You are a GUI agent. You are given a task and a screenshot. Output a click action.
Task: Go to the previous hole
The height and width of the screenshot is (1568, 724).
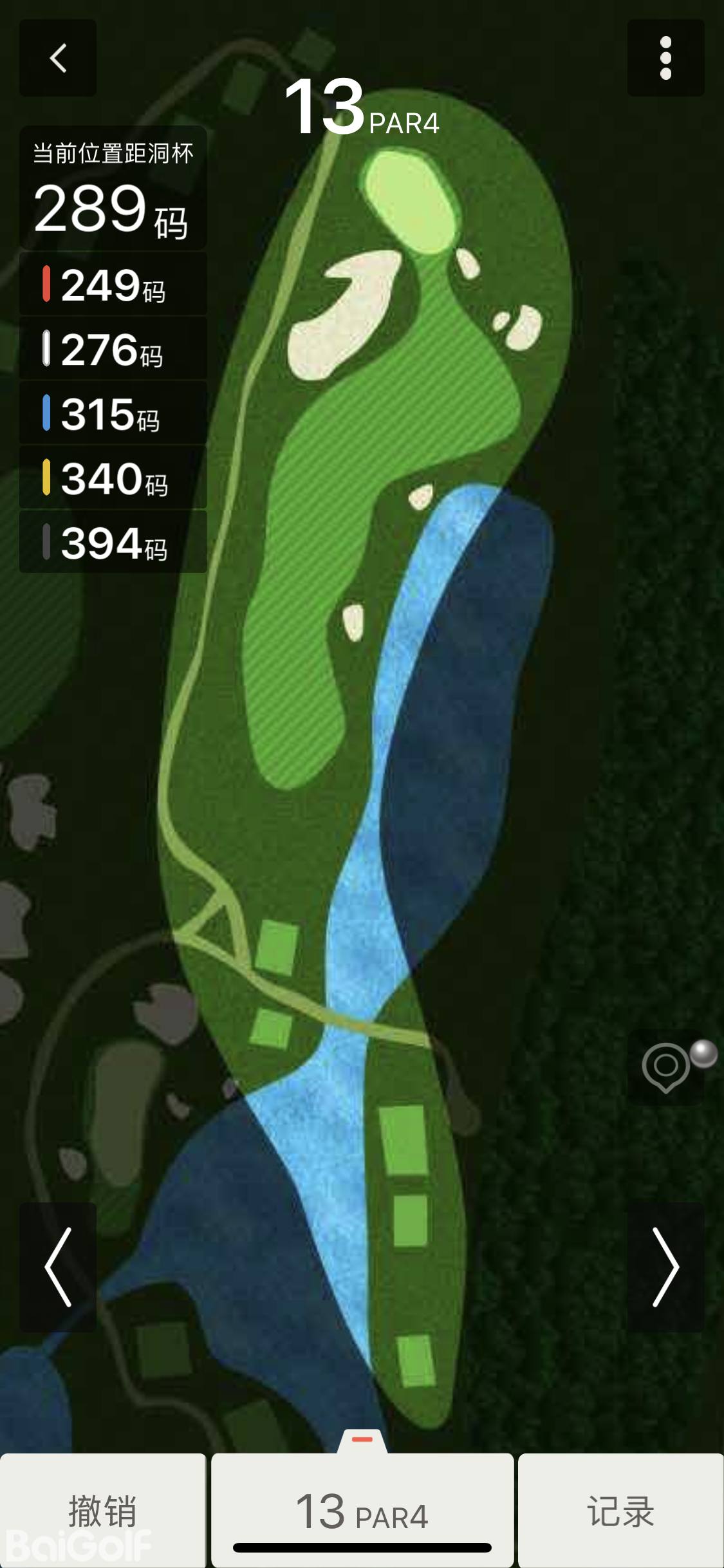point(58,1267)
